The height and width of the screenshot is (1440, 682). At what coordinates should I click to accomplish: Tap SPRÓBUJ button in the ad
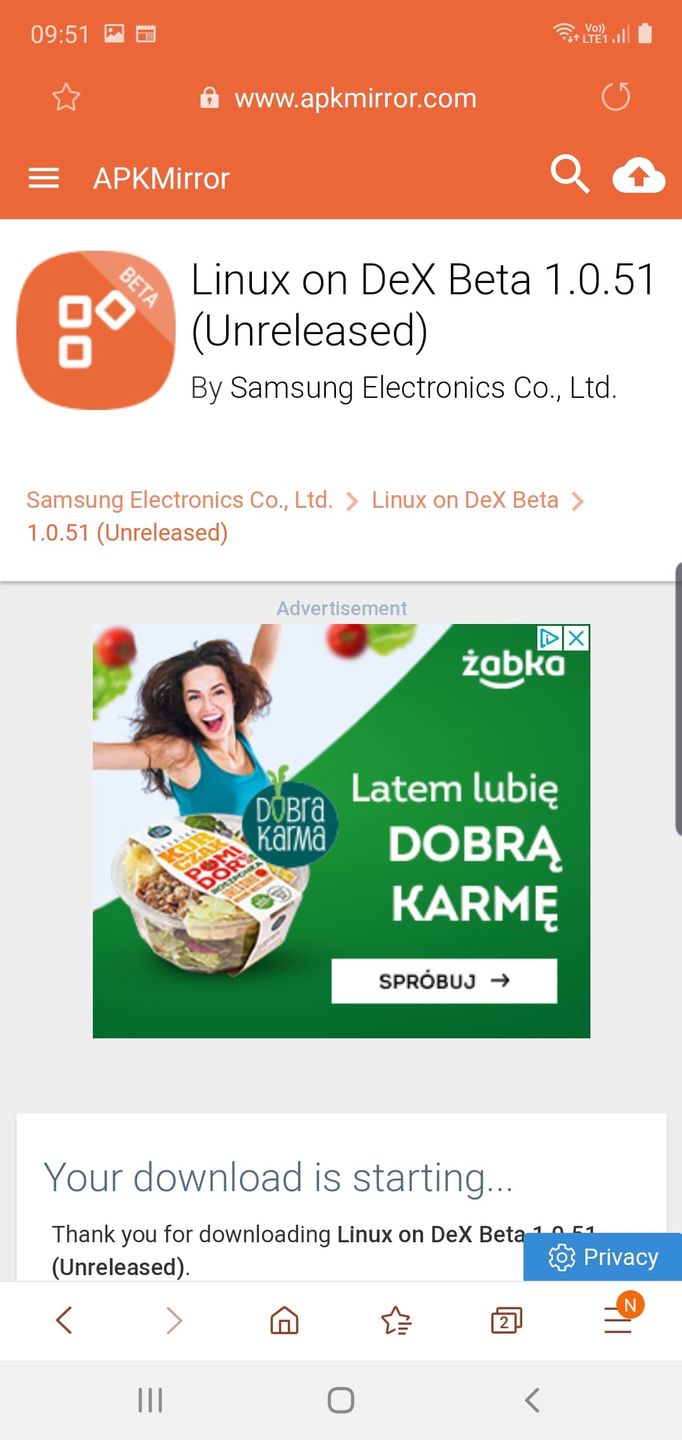(444, 981)
